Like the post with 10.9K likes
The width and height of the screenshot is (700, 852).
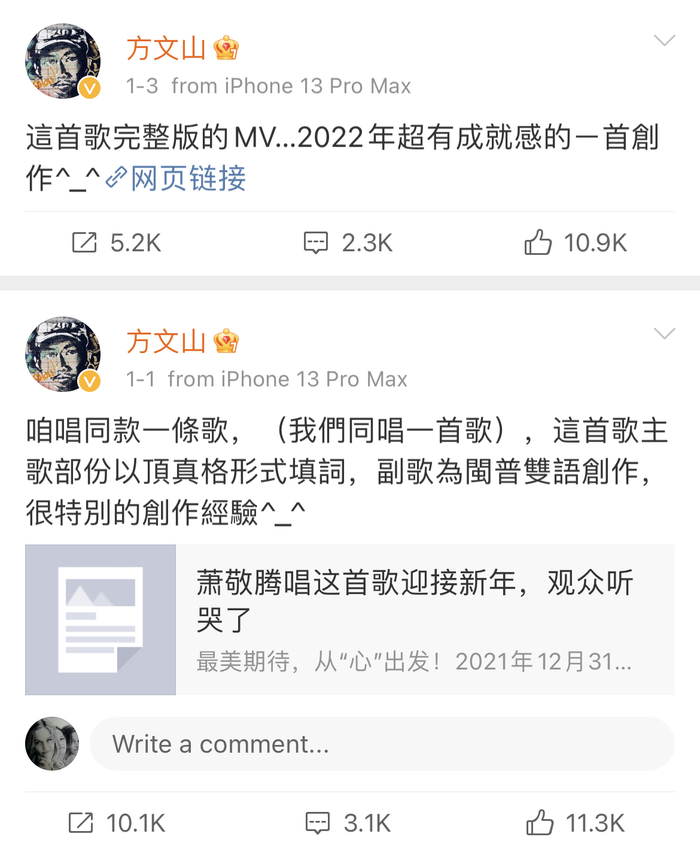pyautogui.click(x=575, y=242)
